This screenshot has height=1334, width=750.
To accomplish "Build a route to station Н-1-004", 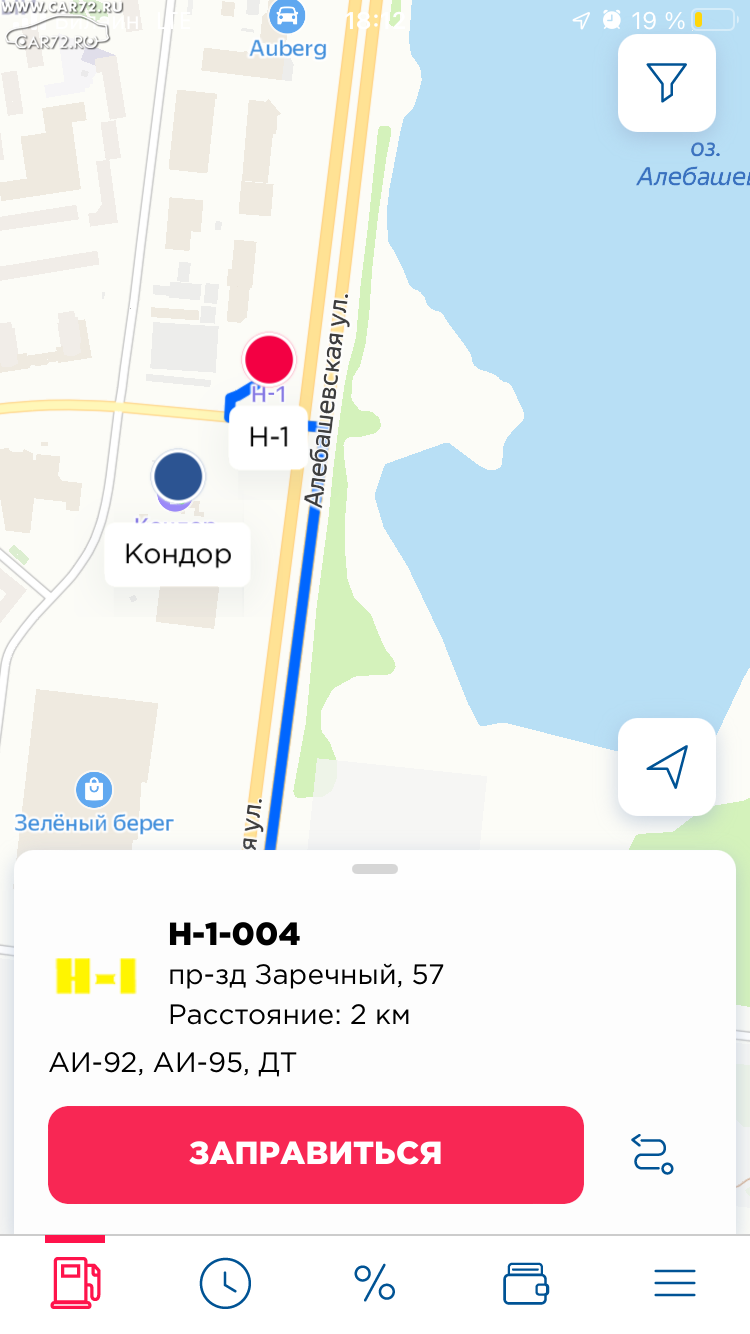I will (653, 1153).
